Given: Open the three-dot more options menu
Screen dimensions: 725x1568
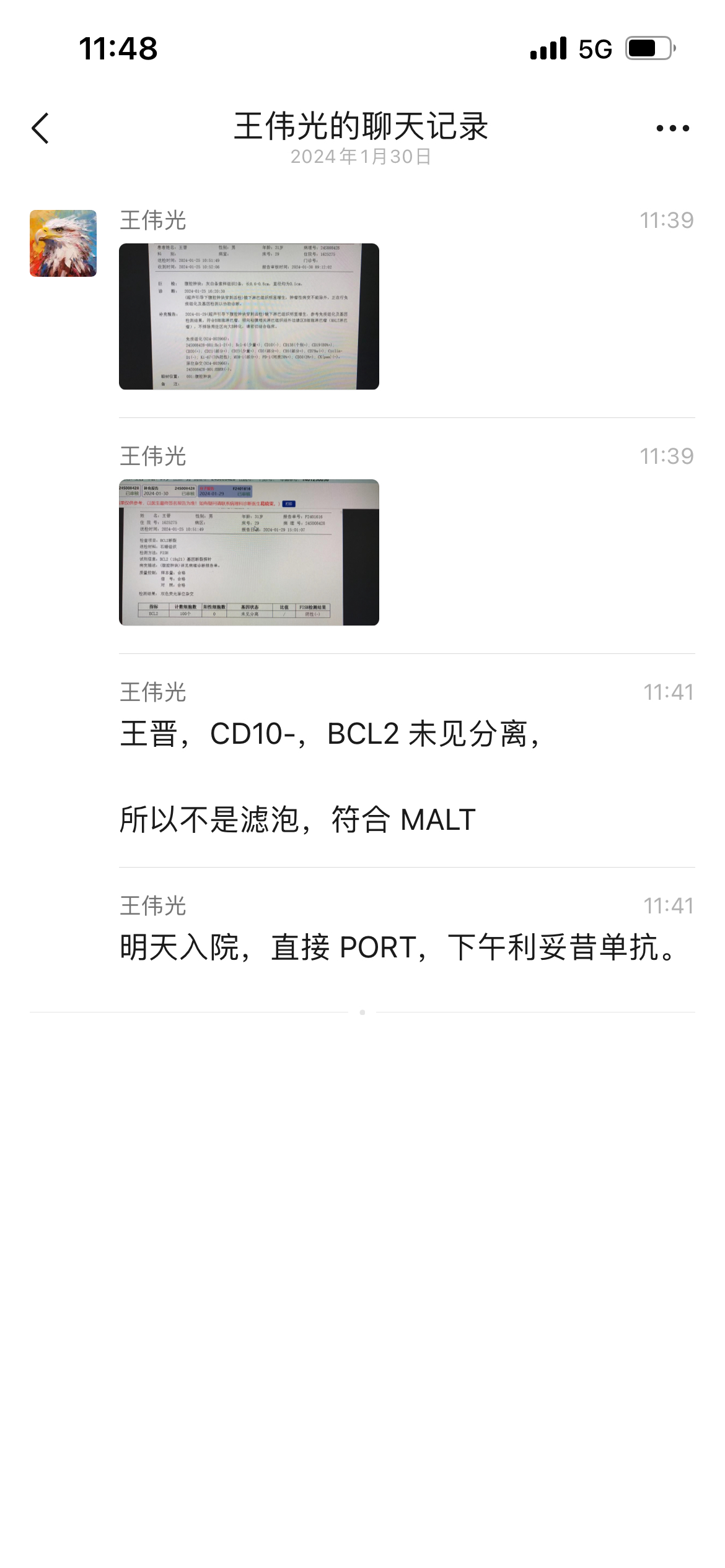Looking at the screenshot, I should point(673,128).
